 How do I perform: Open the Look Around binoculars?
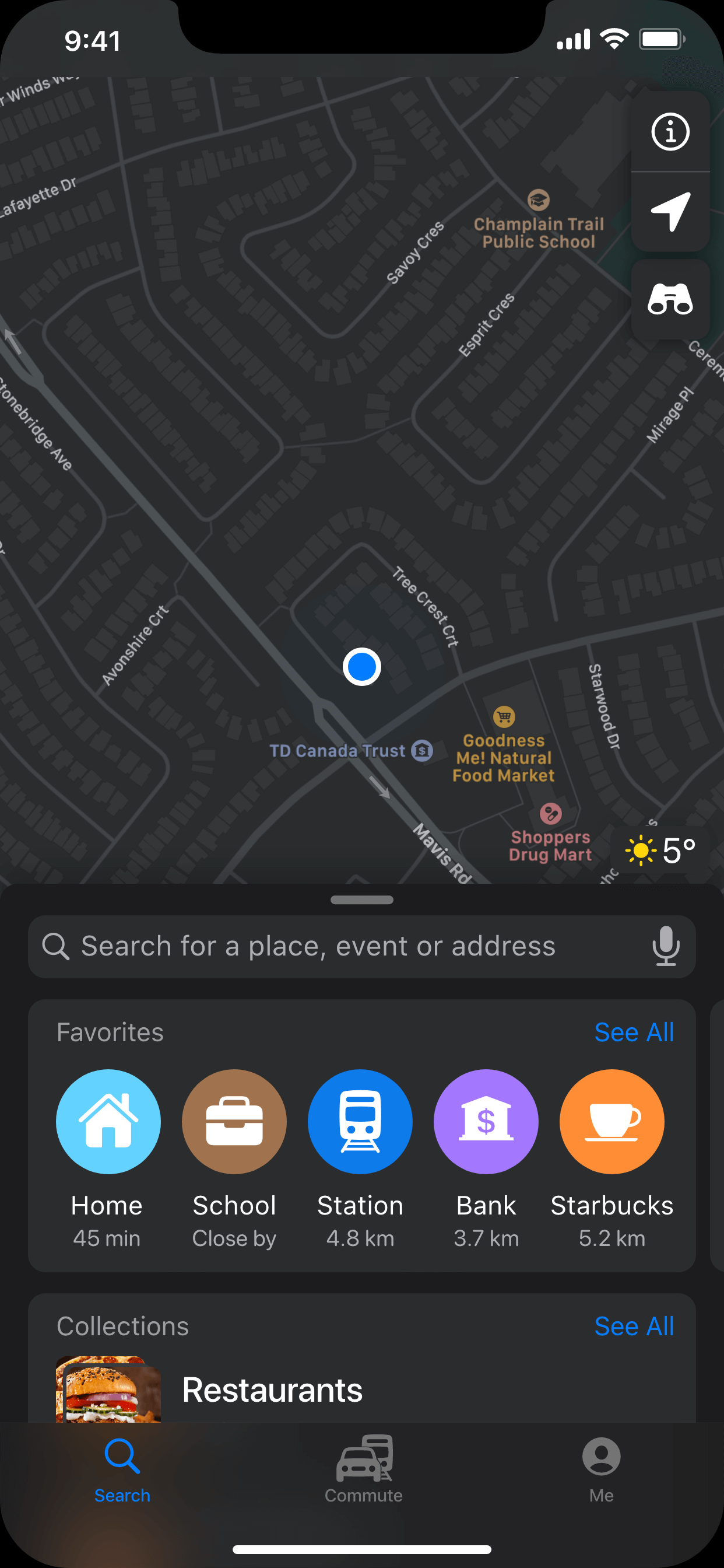pos(670,299)
